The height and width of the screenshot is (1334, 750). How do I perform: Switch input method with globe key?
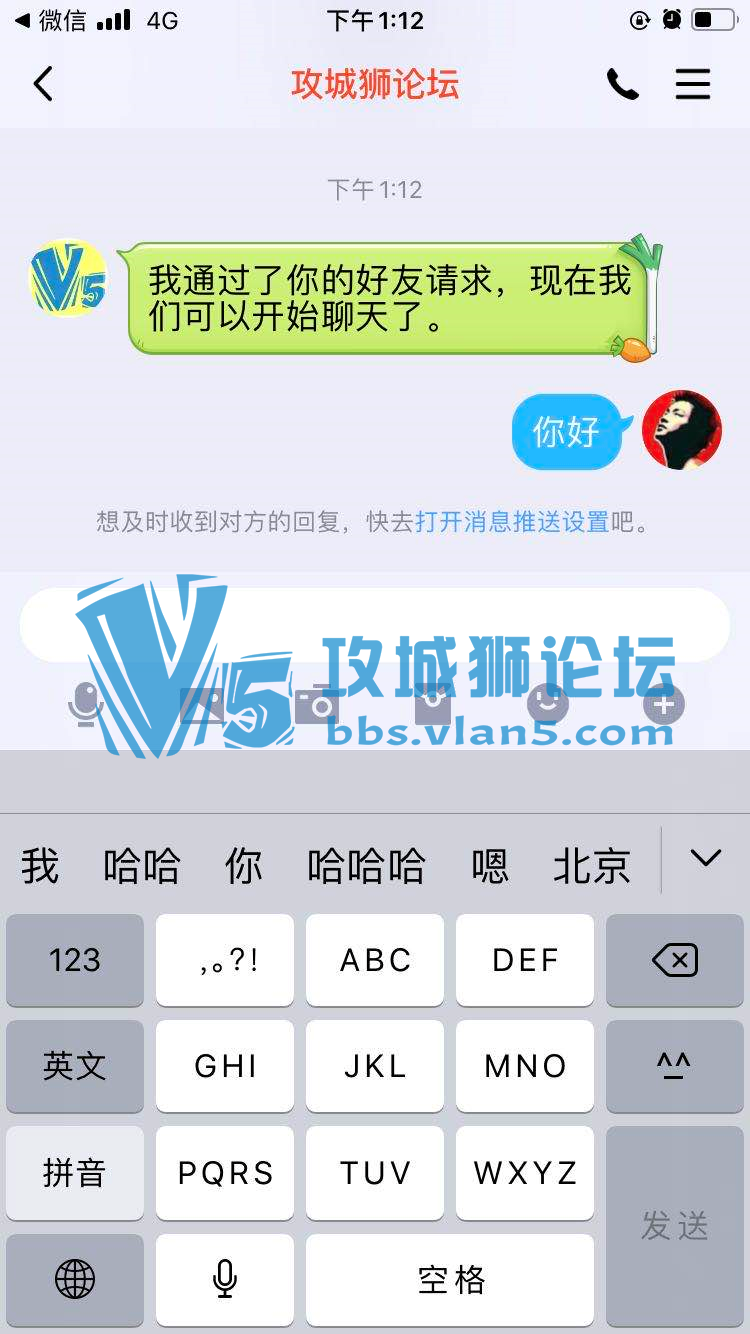[x=75, y=1279]
